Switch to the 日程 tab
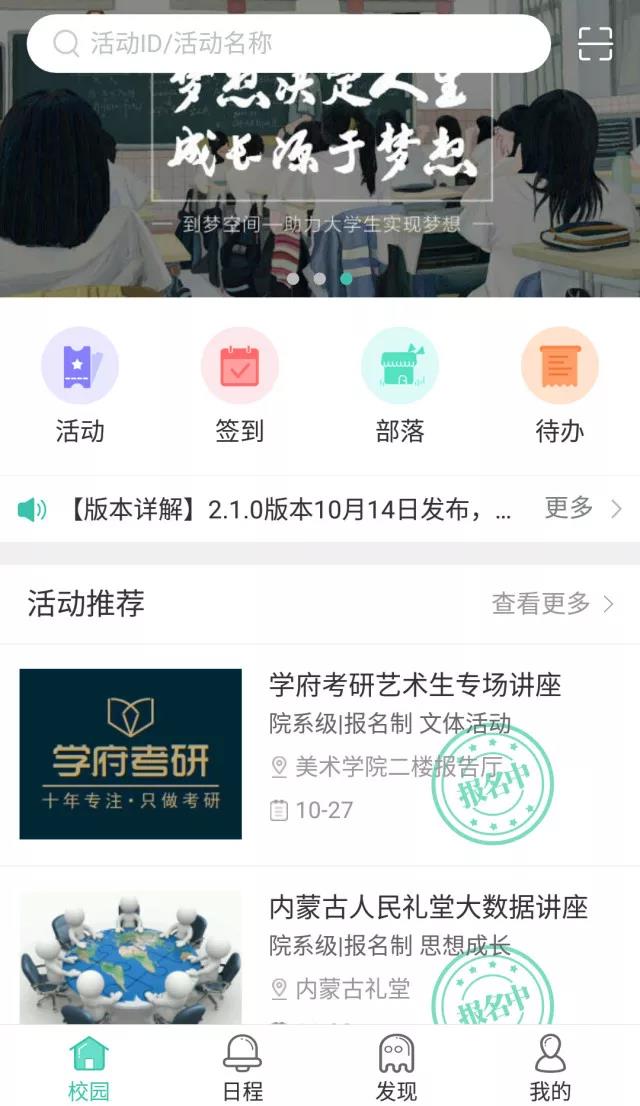 [x=242, y=1068]
